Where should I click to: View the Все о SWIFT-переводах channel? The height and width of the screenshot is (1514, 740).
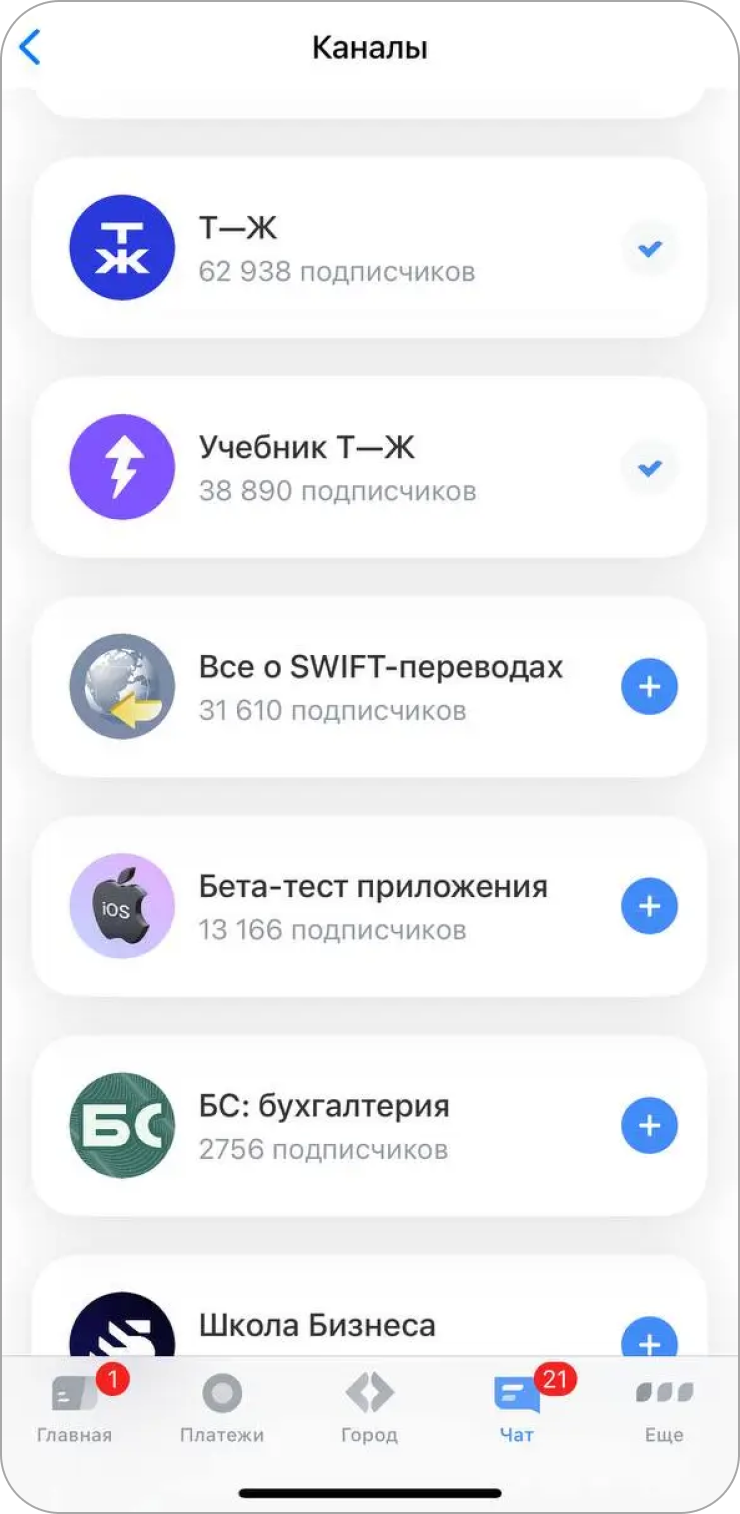tap(380, 686)
